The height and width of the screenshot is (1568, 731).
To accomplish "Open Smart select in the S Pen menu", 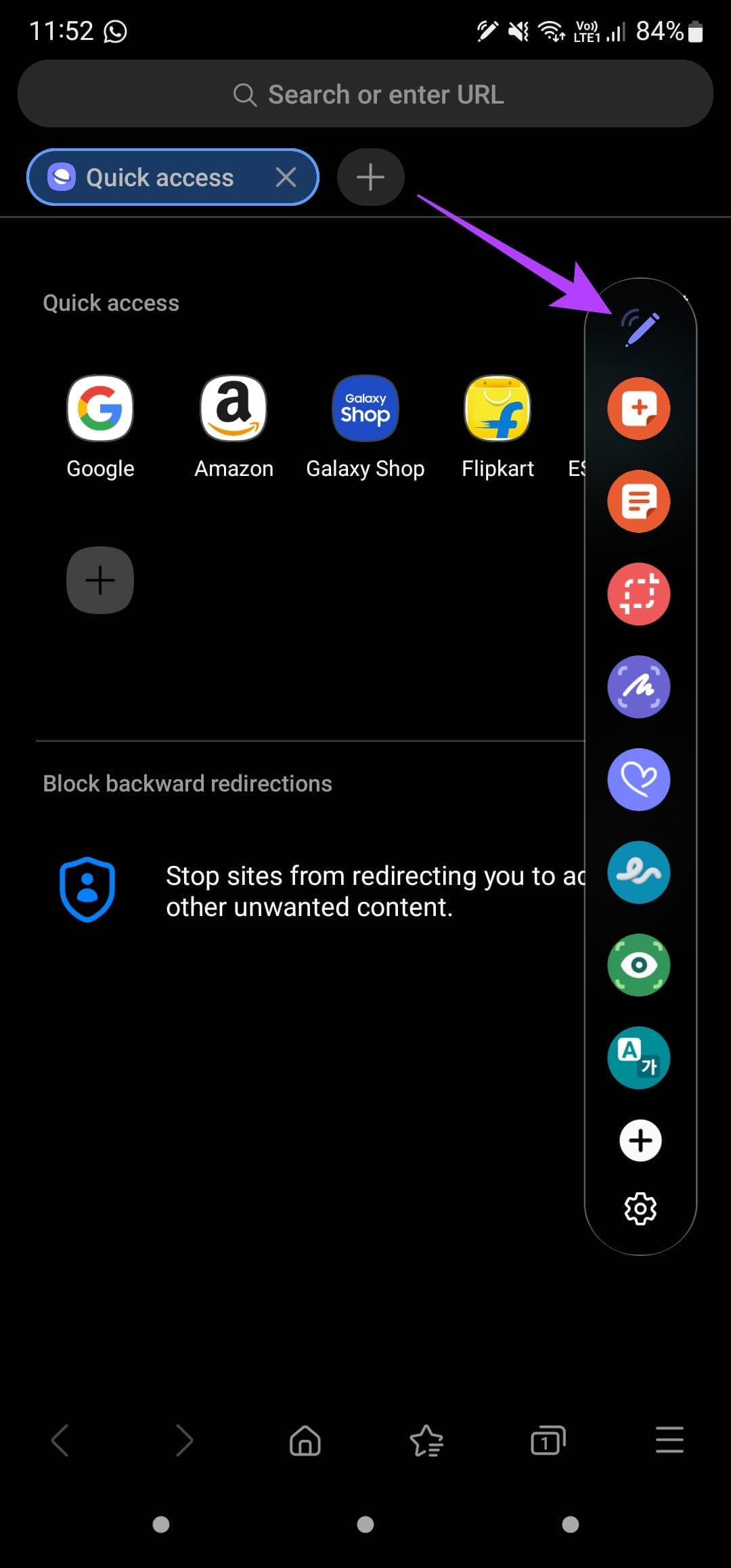I will click(639, 594).
